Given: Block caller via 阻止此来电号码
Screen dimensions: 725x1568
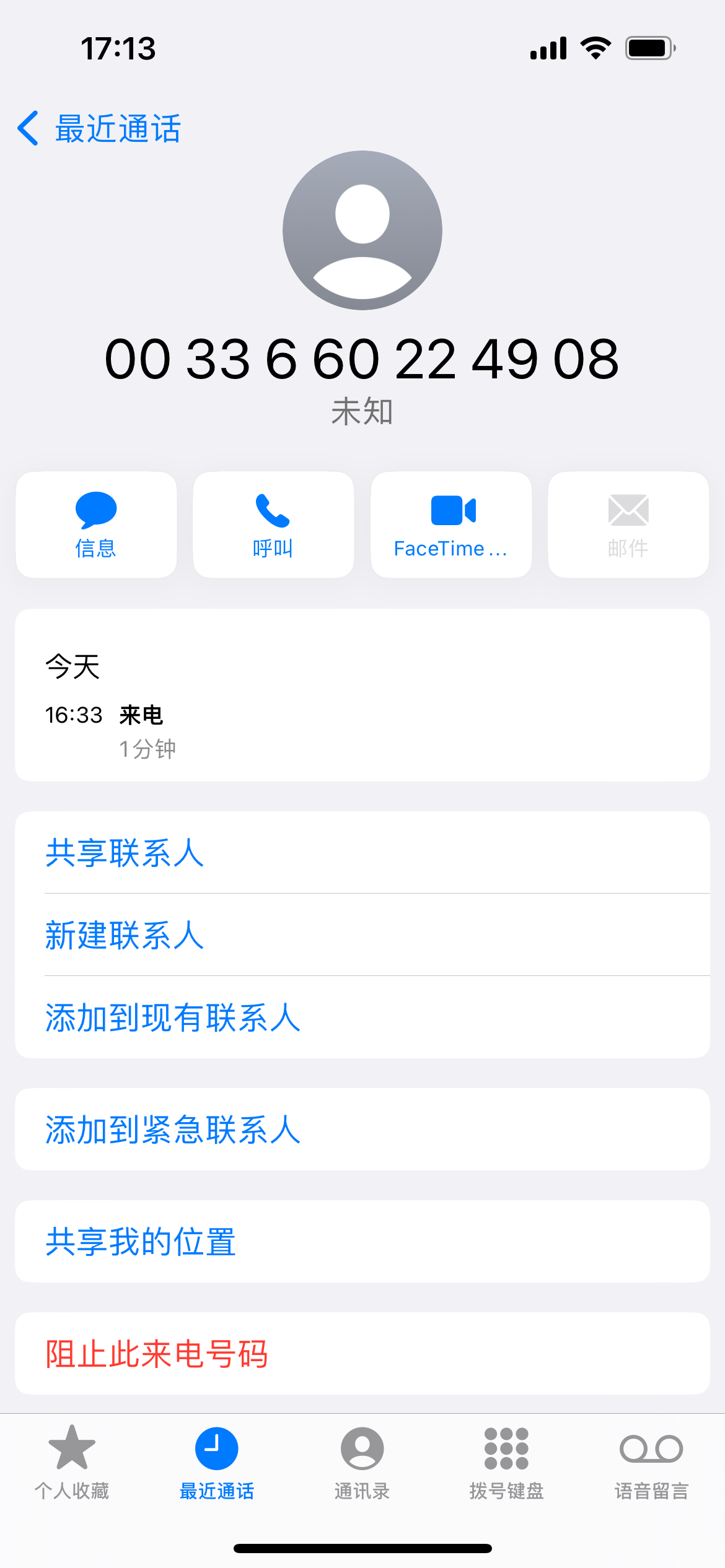Looking at the screenshot, I should click(362, 1354).
